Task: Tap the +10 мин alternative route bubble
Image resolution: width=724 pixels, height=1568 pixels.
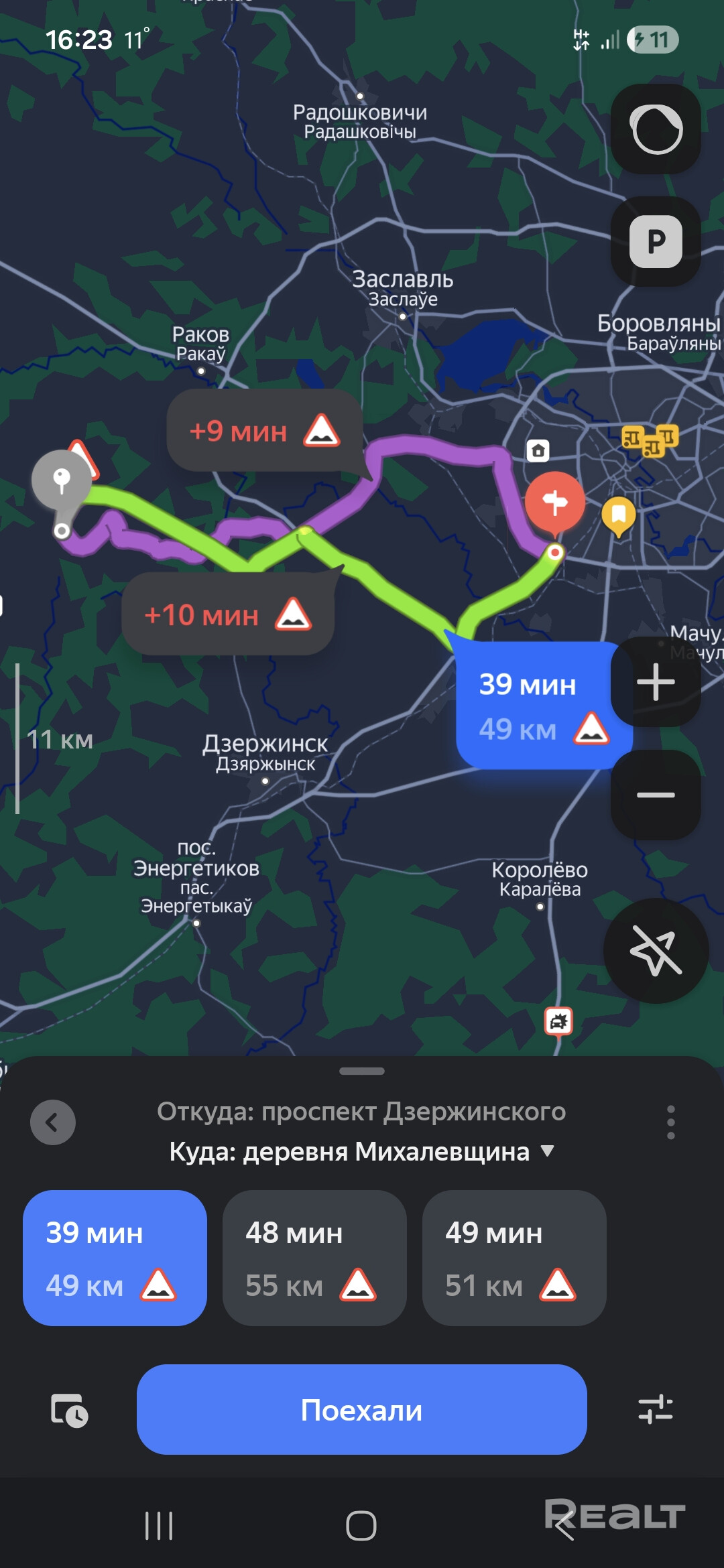Action: (x=228, y=614)
